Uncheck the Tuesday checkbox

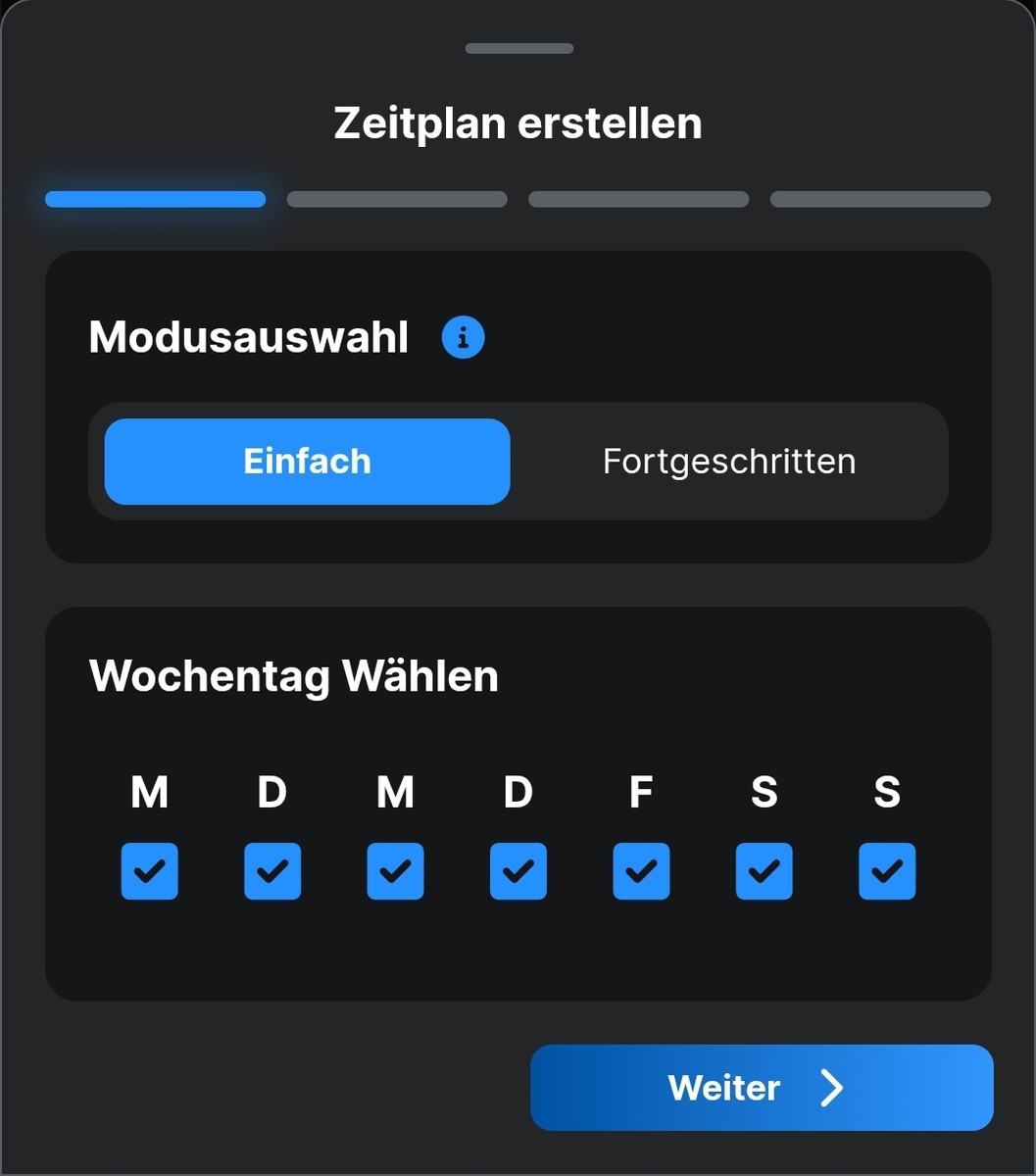[x=272, y=870]
